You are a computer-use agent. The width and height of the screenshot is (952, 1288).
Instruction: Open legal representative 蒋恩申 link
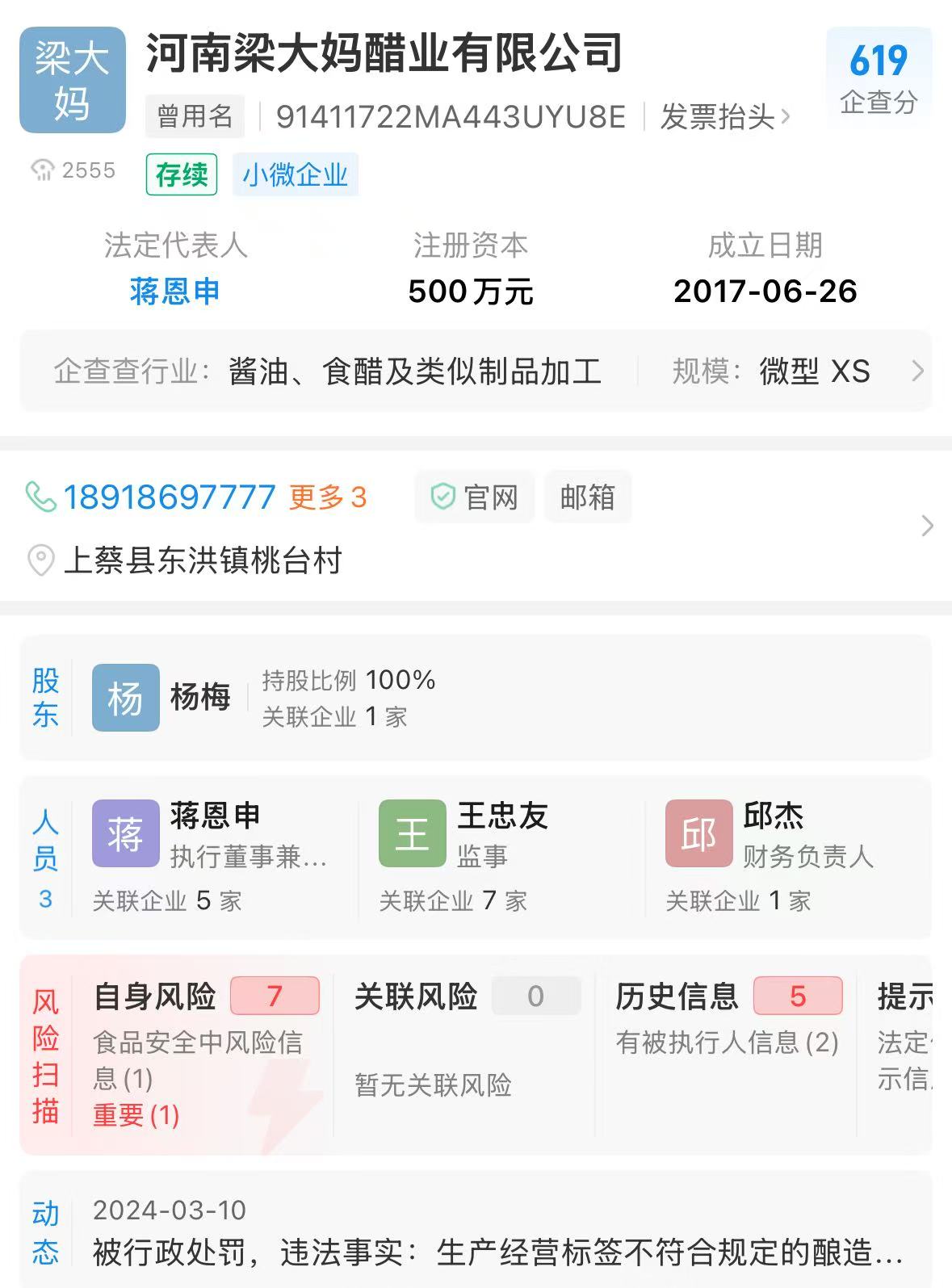(x=175, y=292)
